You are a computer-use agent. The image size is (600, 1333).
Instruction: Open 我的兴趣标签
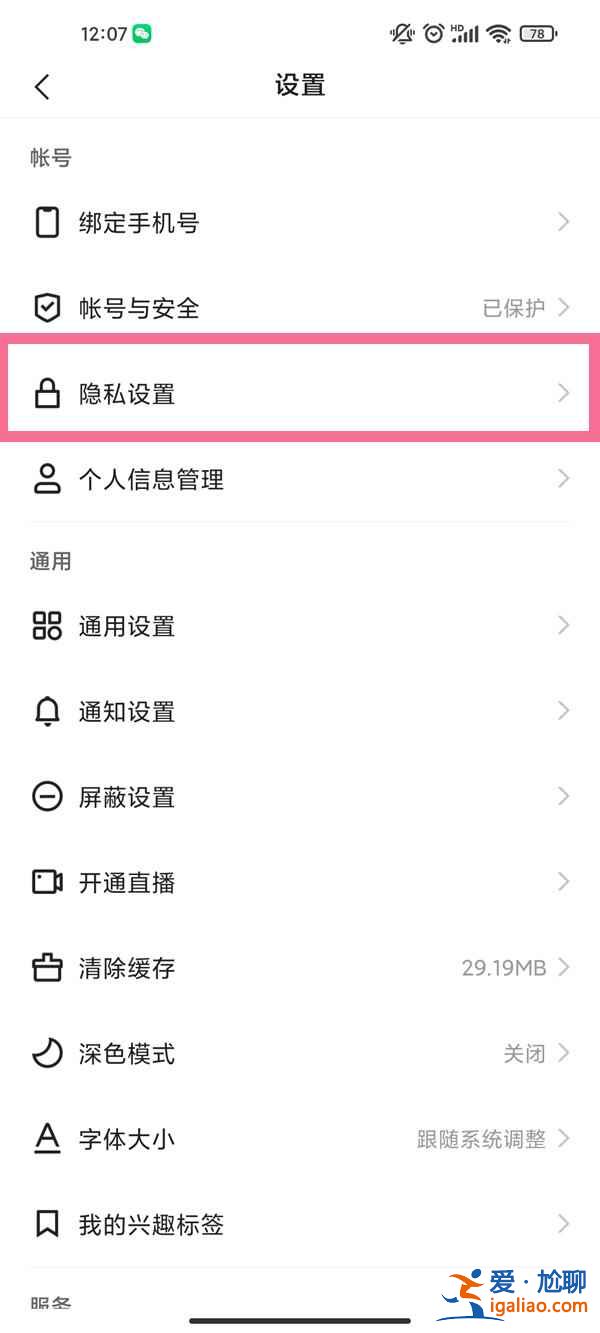[x=151, y=1224]
